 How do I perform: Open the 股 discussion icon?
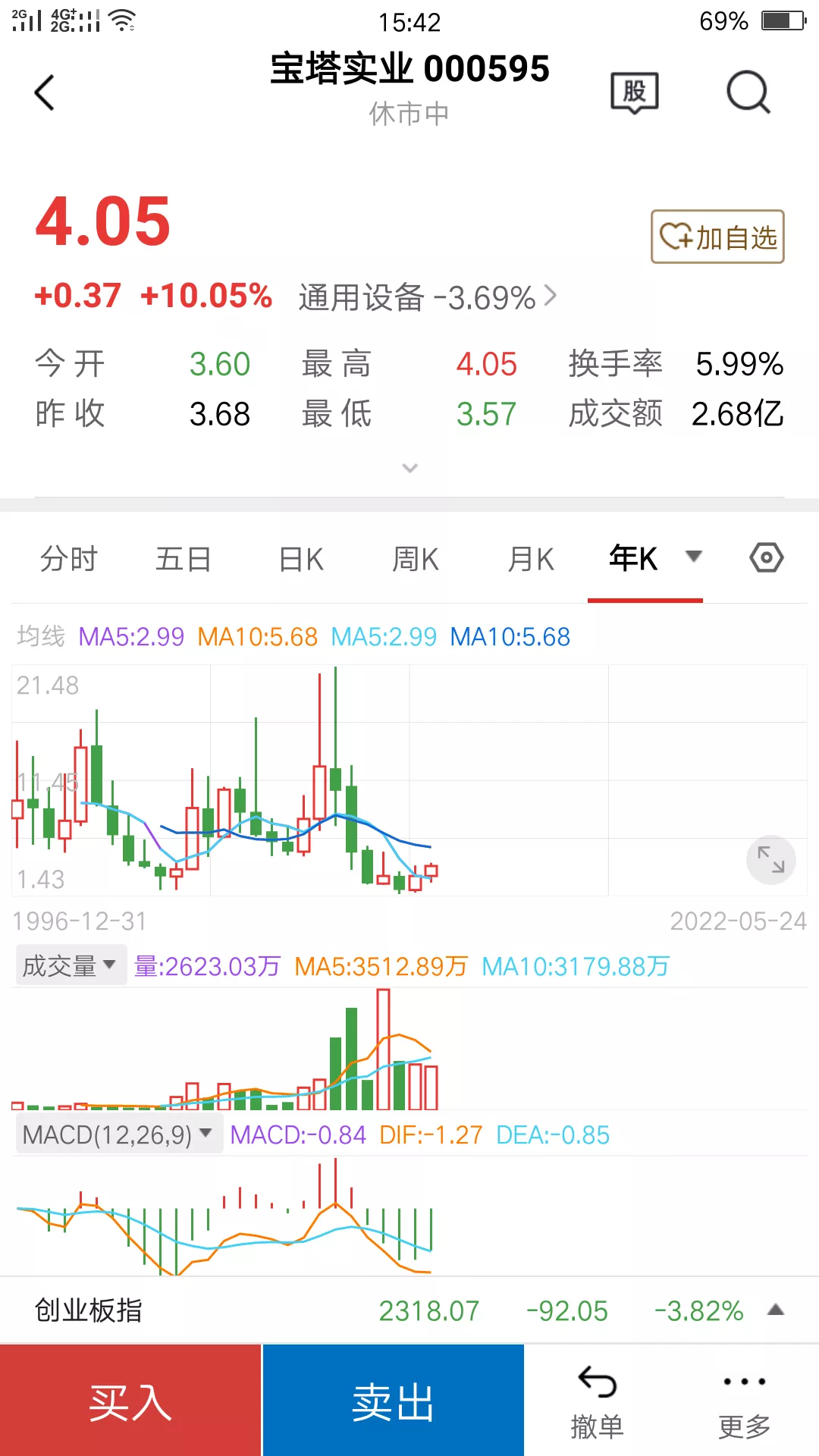click(x=635, y=93)
